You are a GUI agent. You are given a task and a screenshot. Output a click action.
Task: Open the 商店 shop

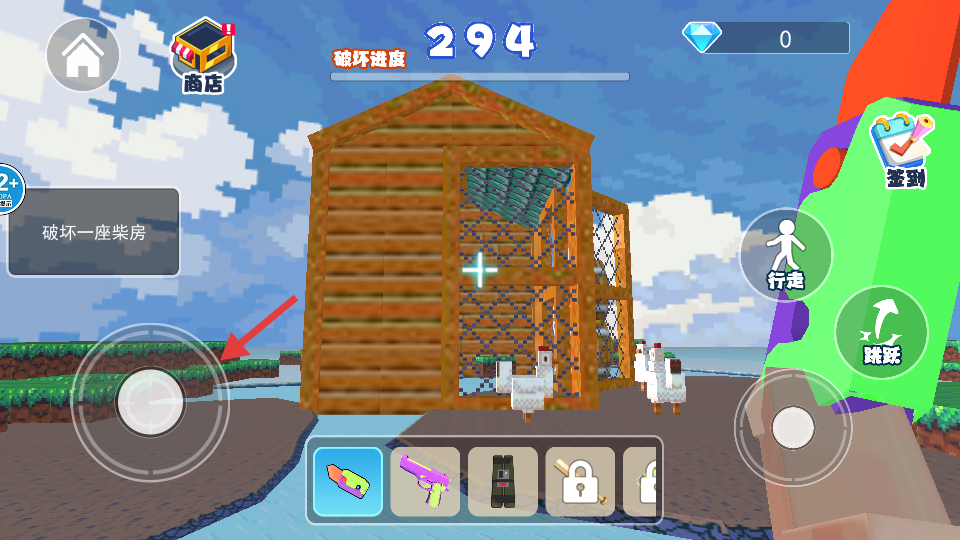203,56
